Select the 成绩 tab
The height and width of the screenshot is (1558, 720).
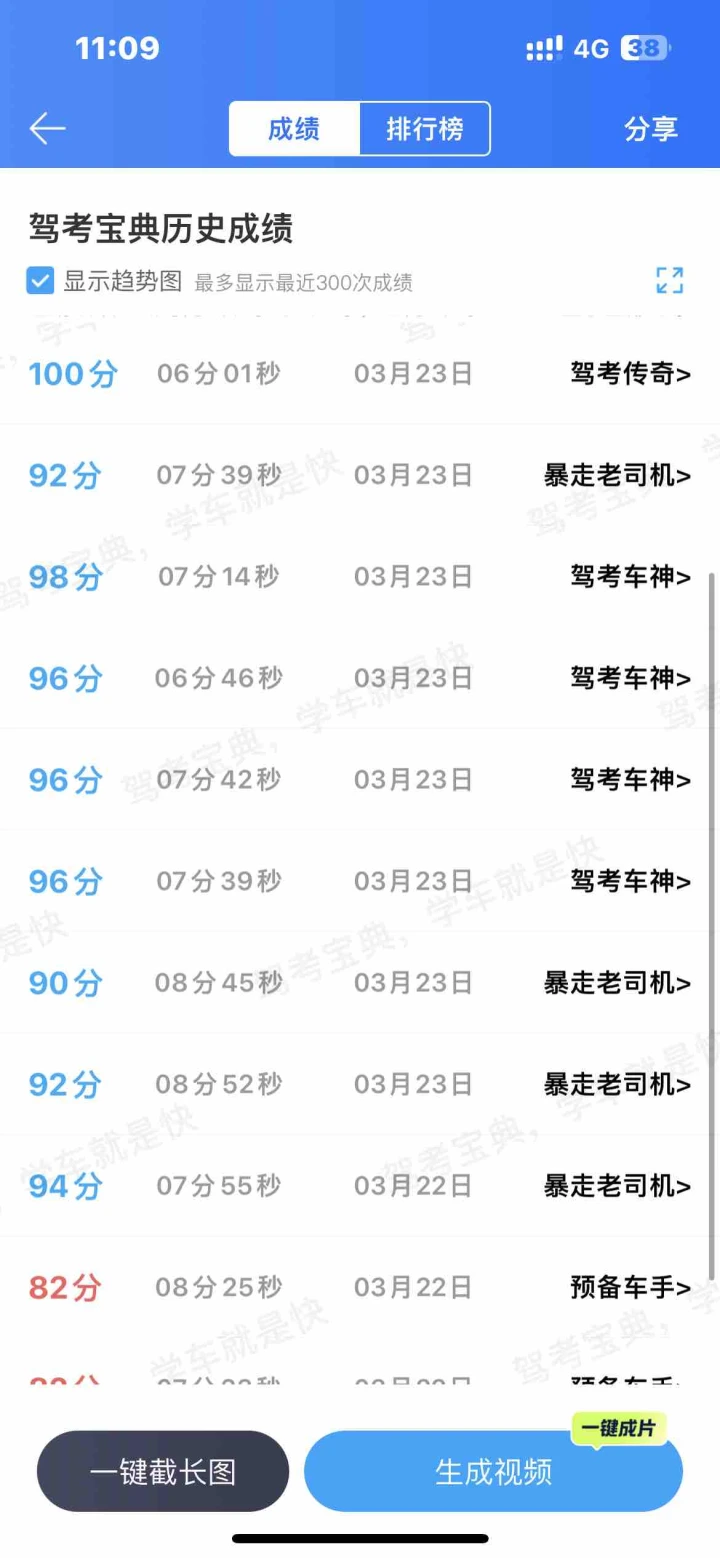pos(294,129)
